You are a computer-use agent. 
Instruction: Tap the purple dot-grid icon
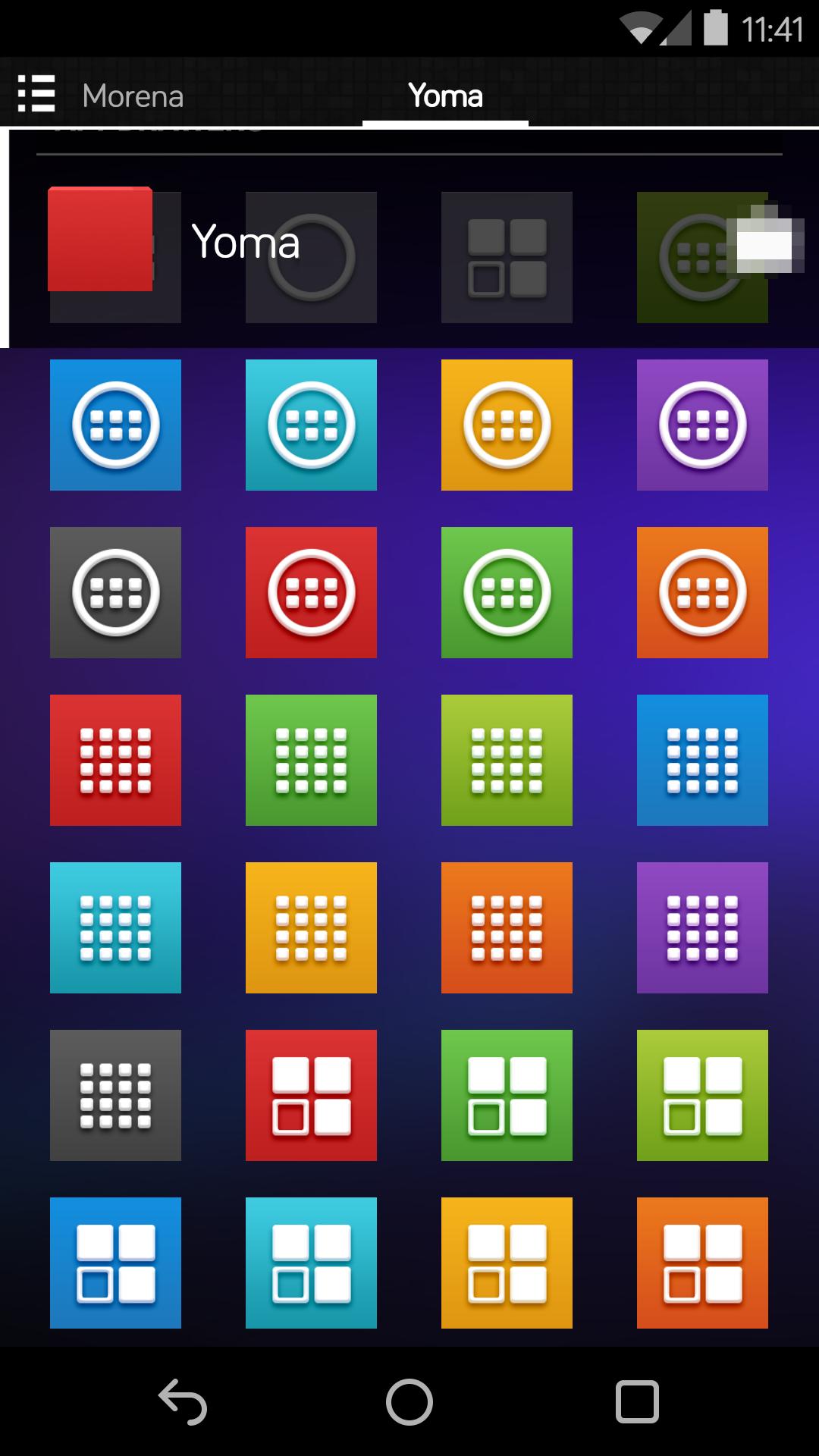[x=702, y=927]
